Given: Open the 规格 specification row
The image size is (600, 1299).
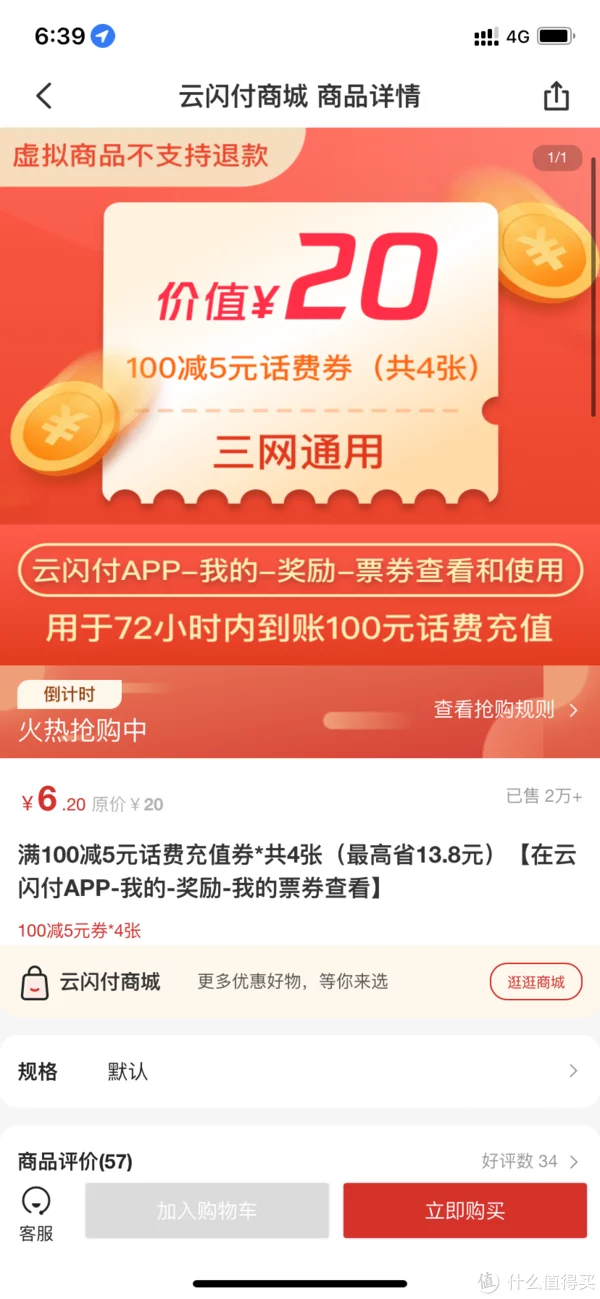Looking at the screenshot, I should pos(299,1071).
